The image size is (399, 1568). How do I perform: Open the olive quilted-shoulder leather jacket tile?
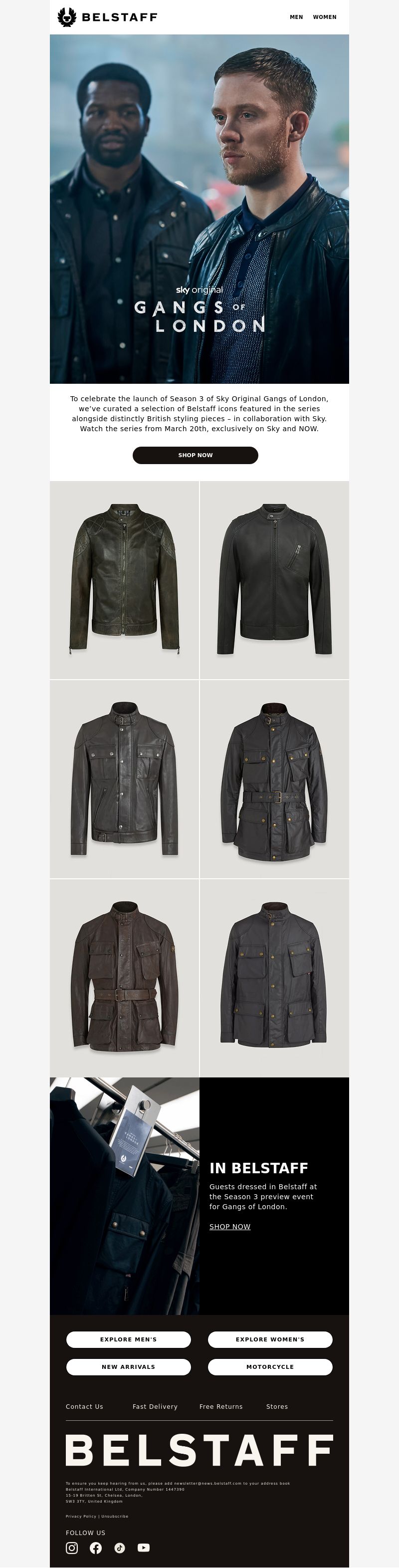click(x=124, y=579)
